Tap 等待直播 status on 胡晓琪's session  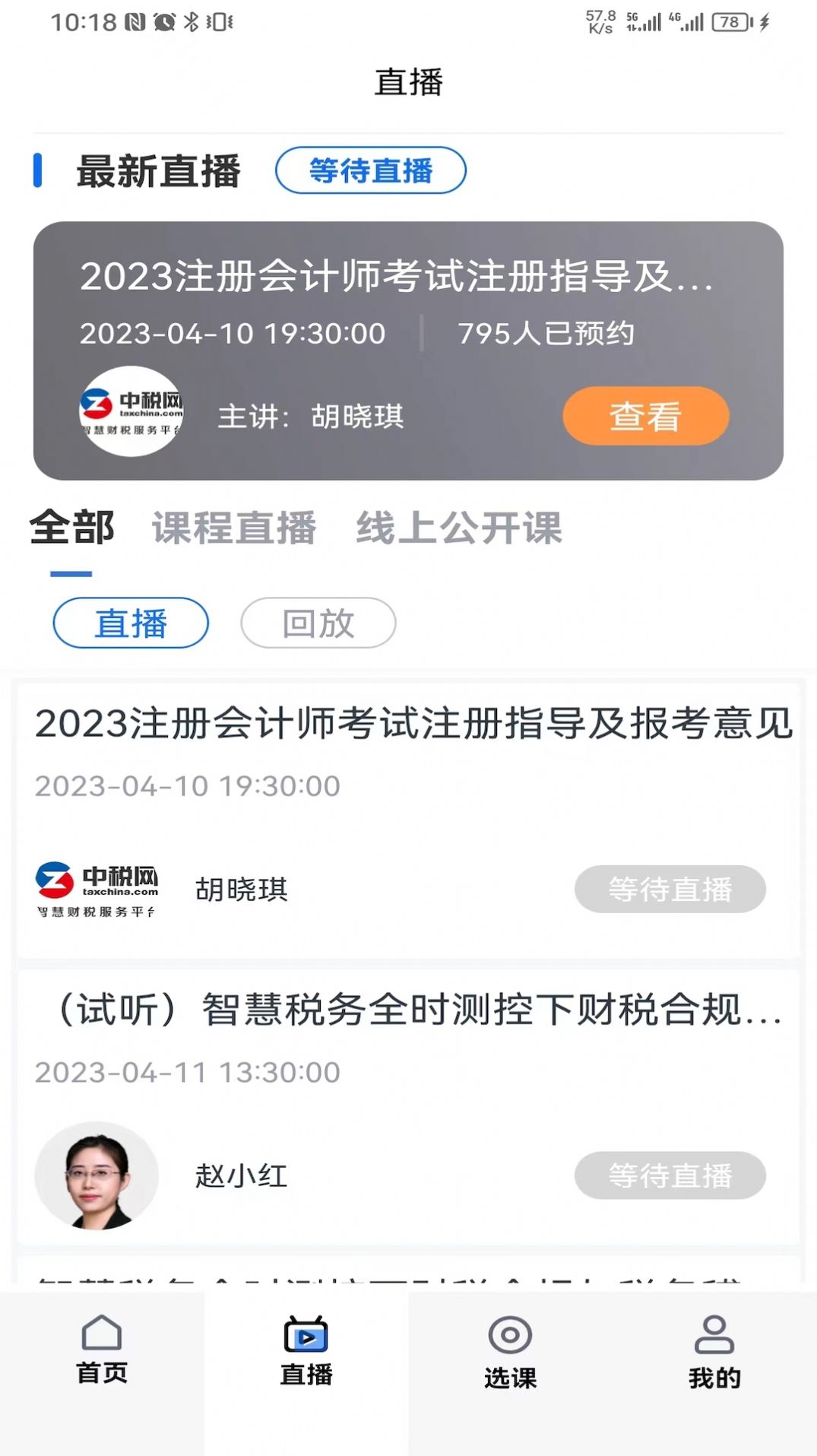(x=671, y=889)
